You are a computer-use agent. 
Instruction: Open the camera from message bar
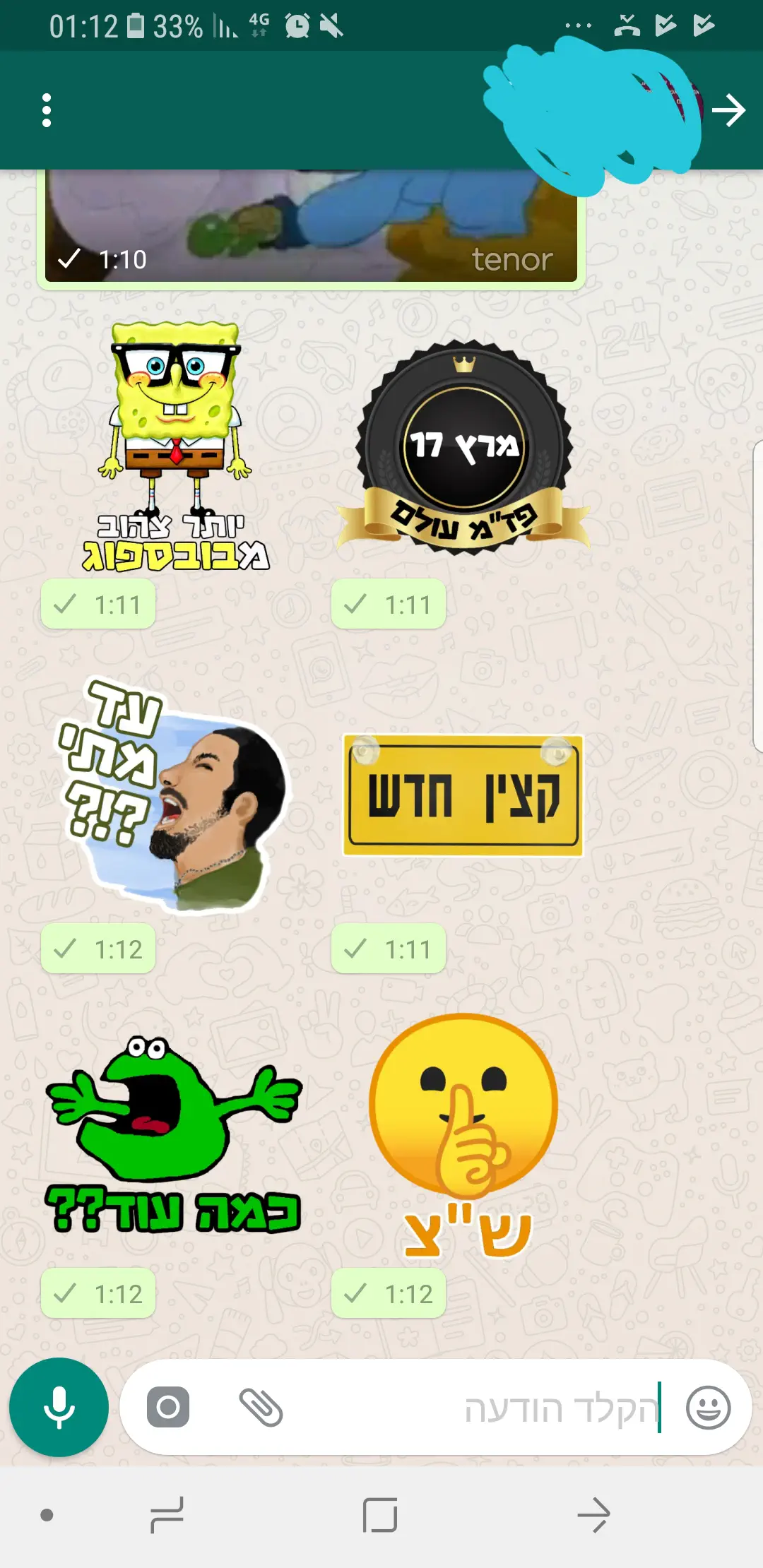coord(168,1407)
